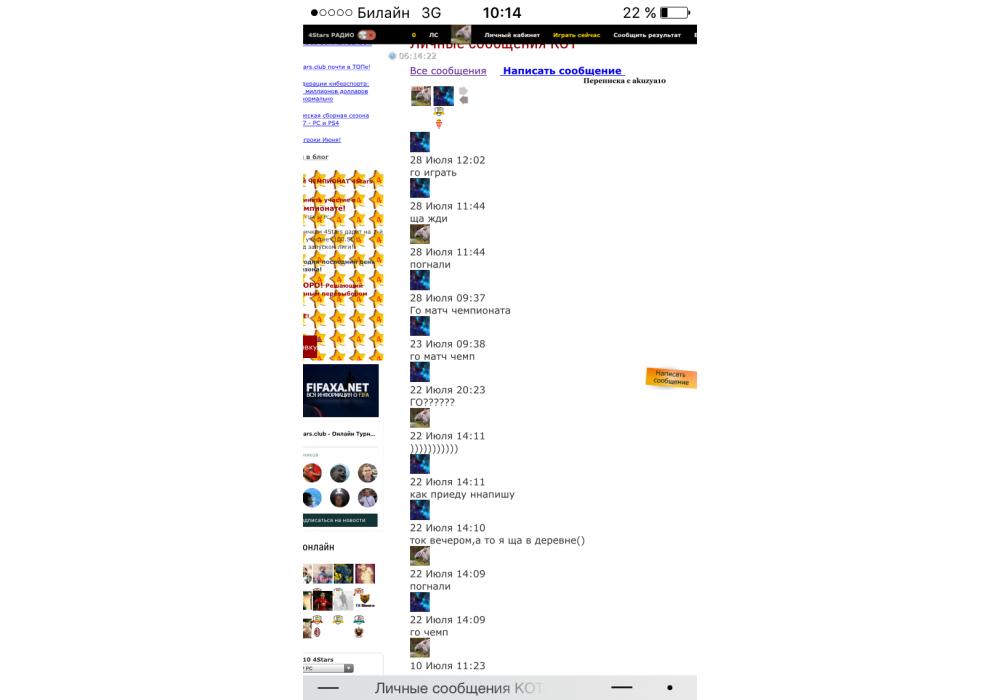Open the 'Все сообщения' link
This screenshot has height=700, width=1000.
pyautogui.click(x=448, y=71)
